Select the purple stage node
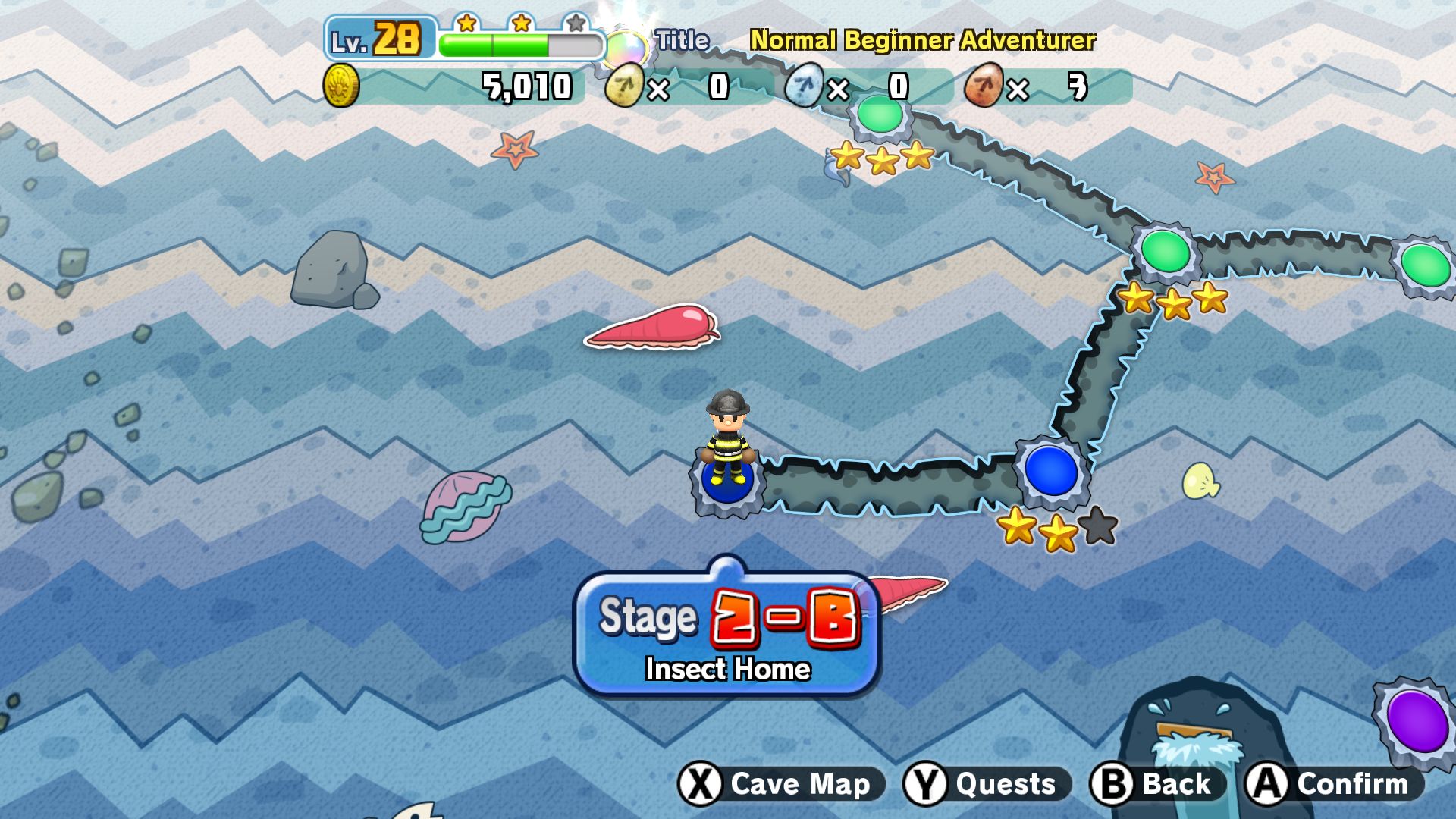 [x=1417, y=721]
